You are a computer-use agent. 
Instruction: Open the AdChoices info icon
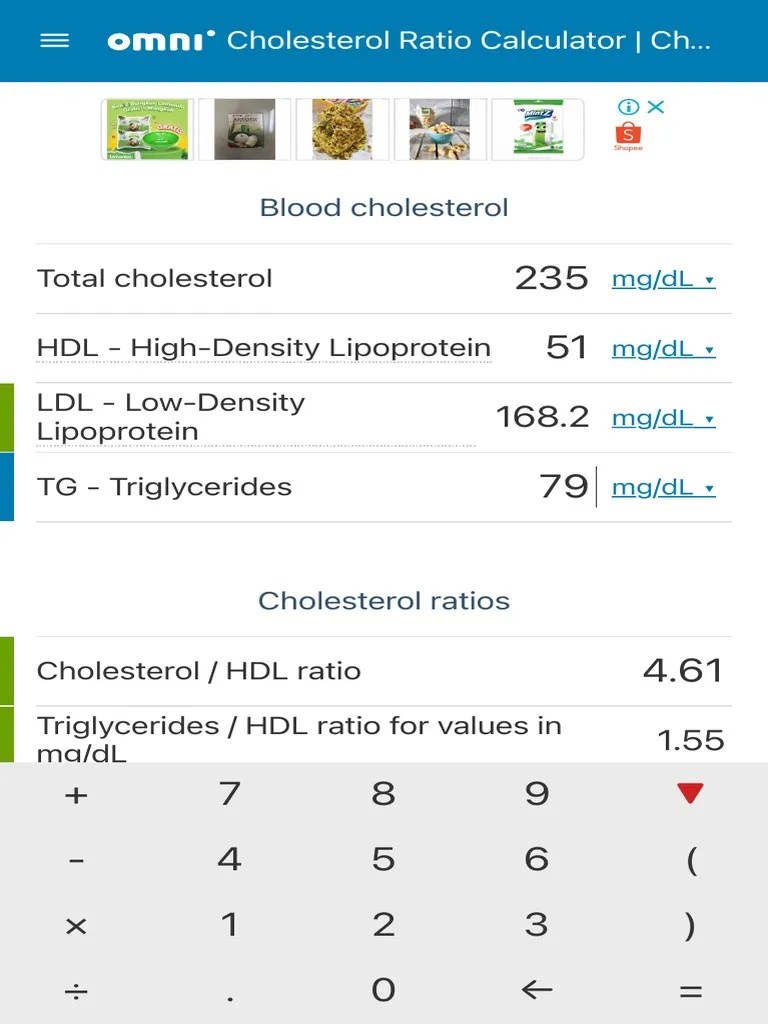[628, 107]
